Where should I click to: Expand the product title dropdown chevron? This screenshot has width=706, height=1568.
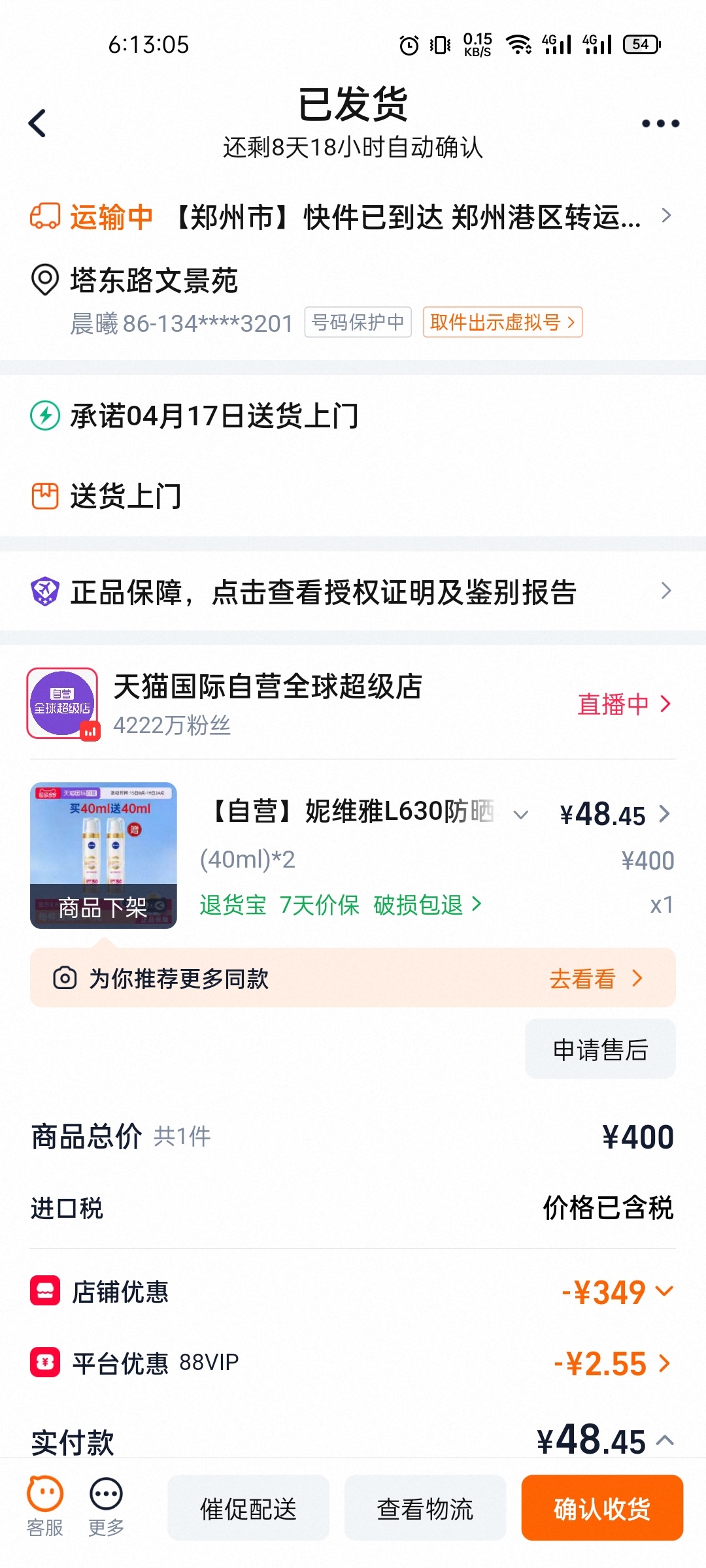point(520,815)
